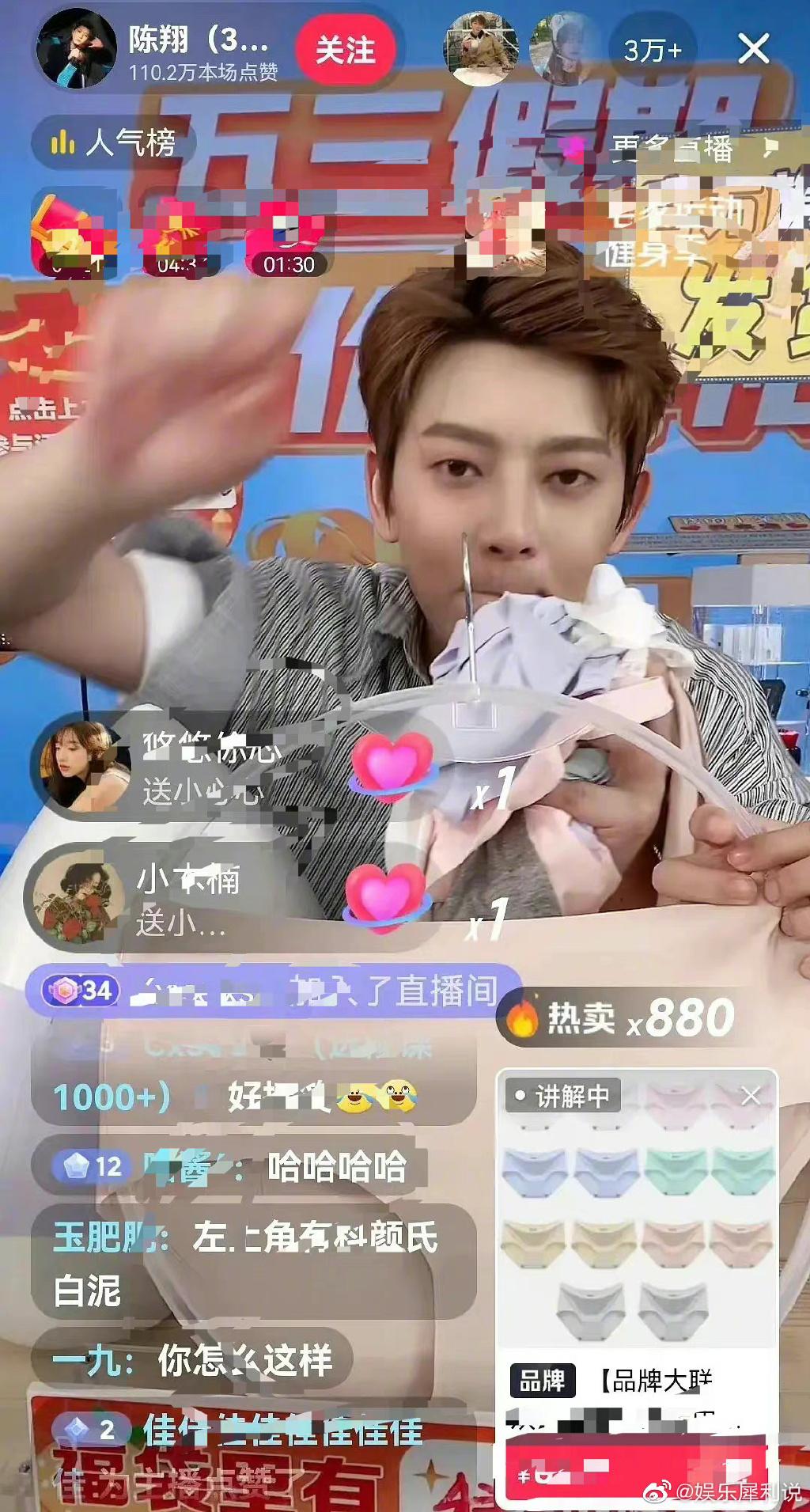Open 陈翔's streamer profile avatar
The width and height of the screenshot is (810, 1512).
(77, 49)
